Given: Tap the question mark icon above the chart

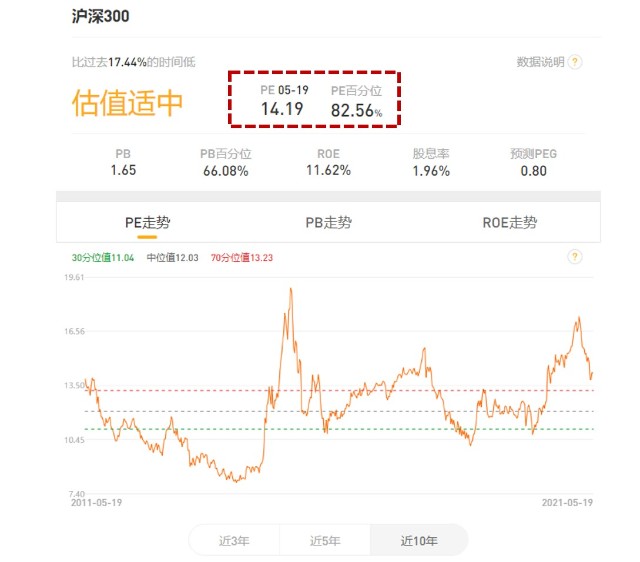Looking at the screenshot, I should (575, 257).
